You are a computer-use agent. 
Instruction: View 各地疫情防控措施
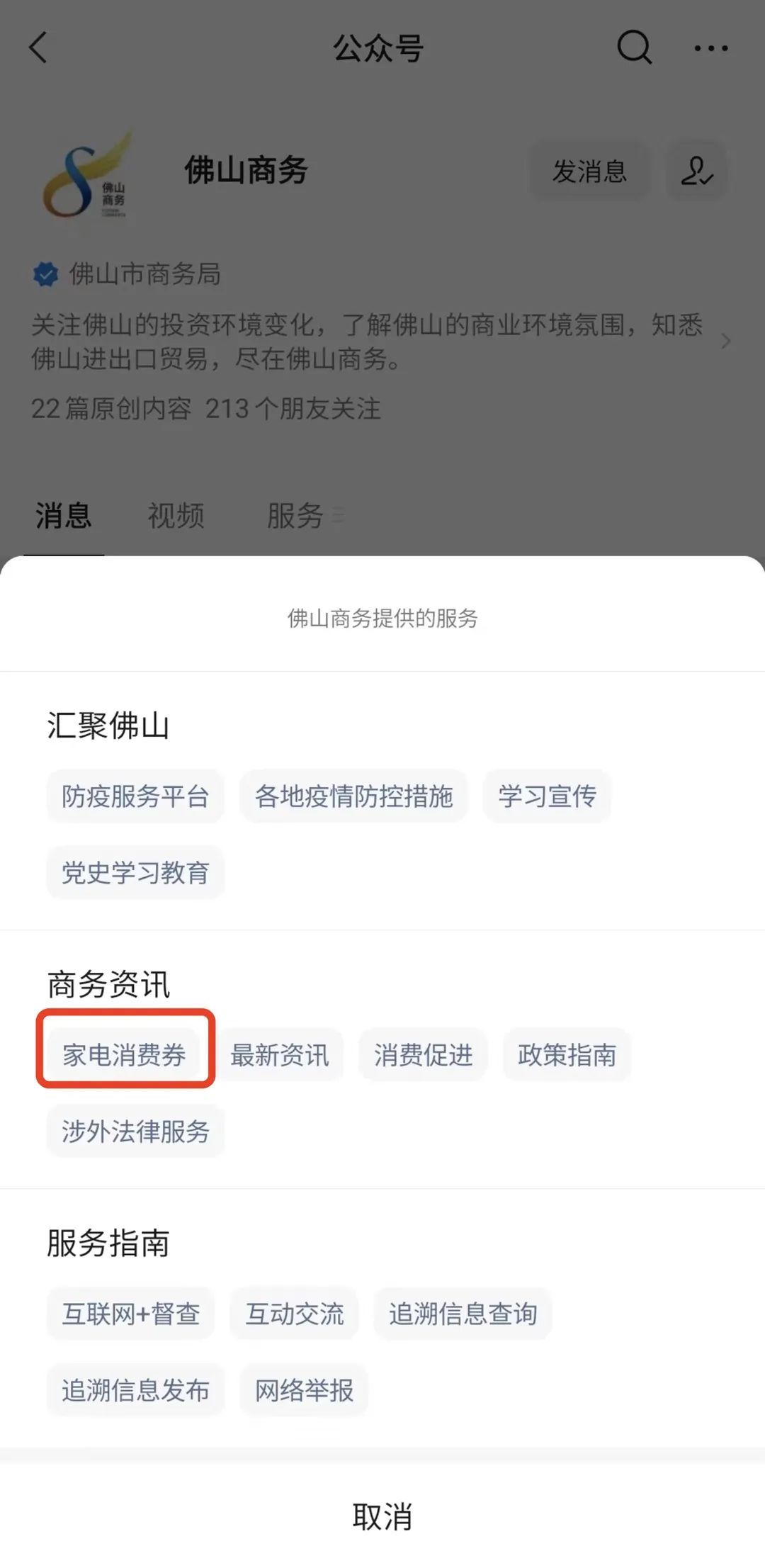353,796
